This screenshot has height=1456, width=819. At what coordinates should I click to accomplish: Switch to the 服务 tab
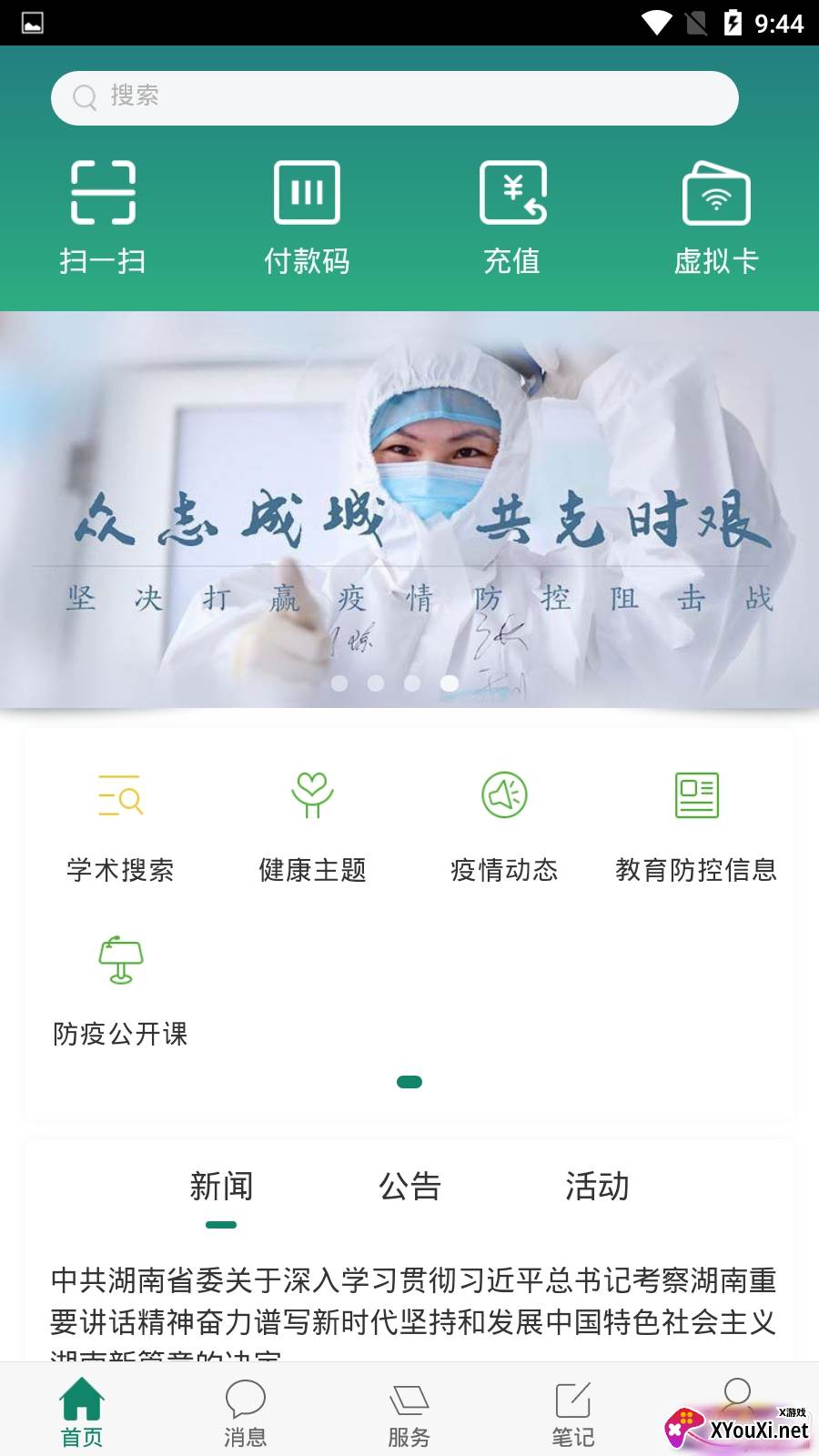(x=409, y=1410)
